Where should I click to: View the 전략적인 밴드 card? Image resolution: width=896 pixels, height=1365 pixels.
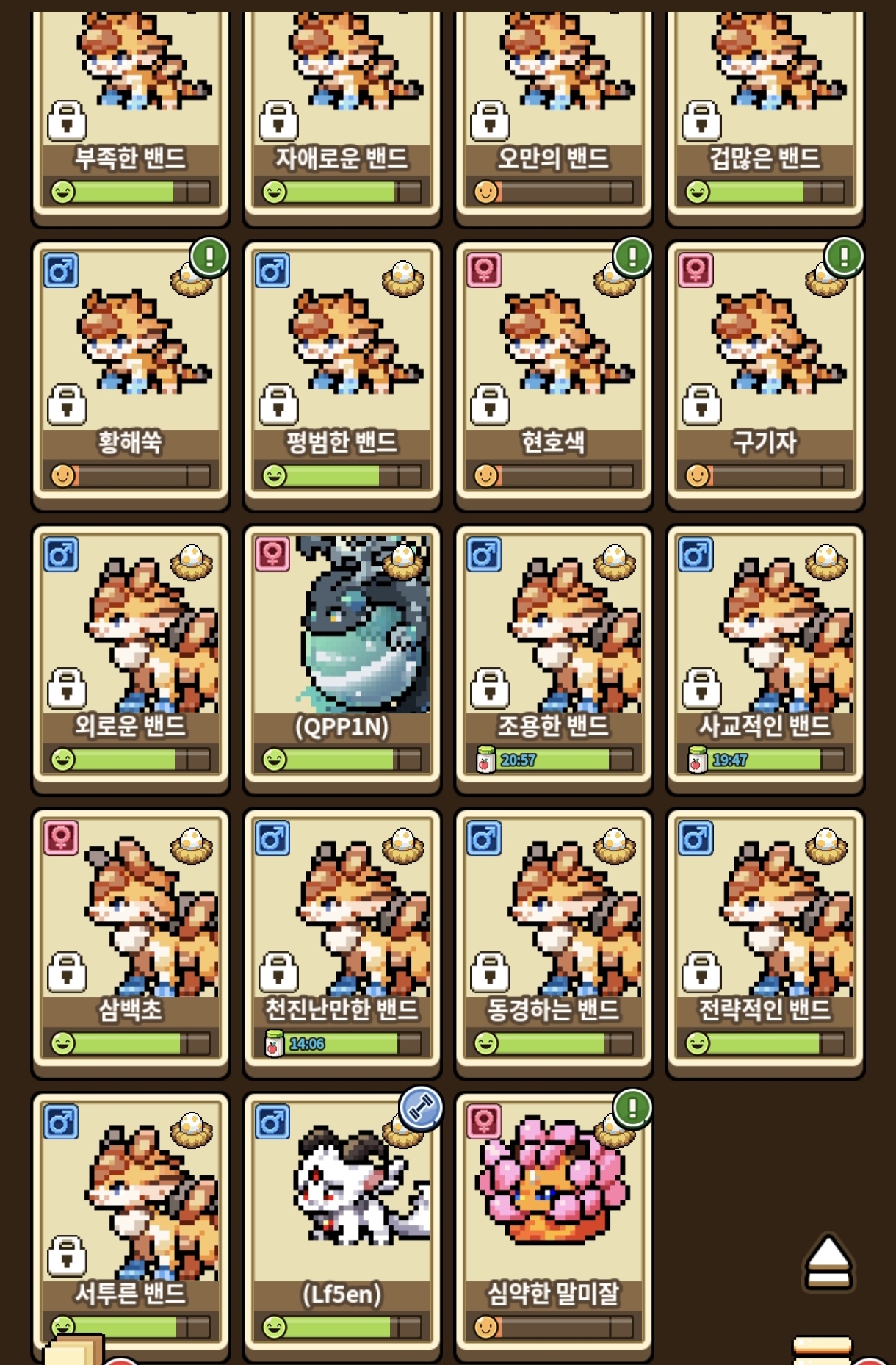click(x=765, y=943)
